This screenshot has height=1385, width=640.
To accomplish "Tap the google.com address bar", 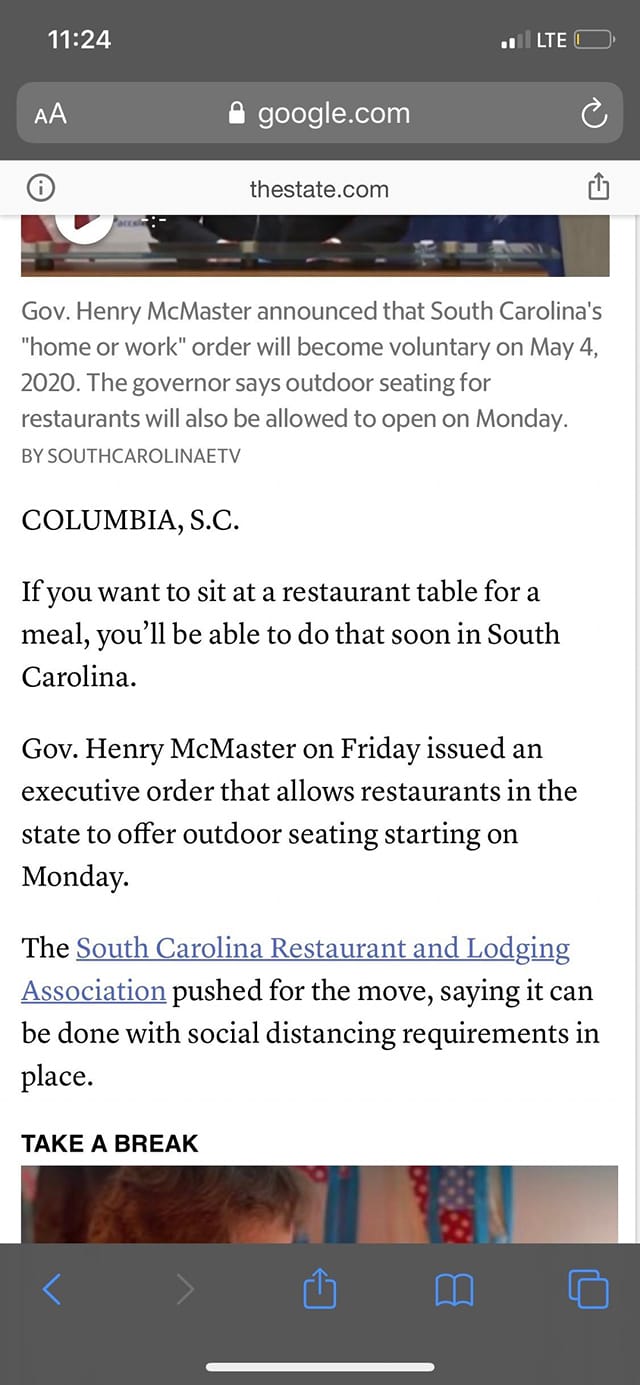I will click(320, 114).
